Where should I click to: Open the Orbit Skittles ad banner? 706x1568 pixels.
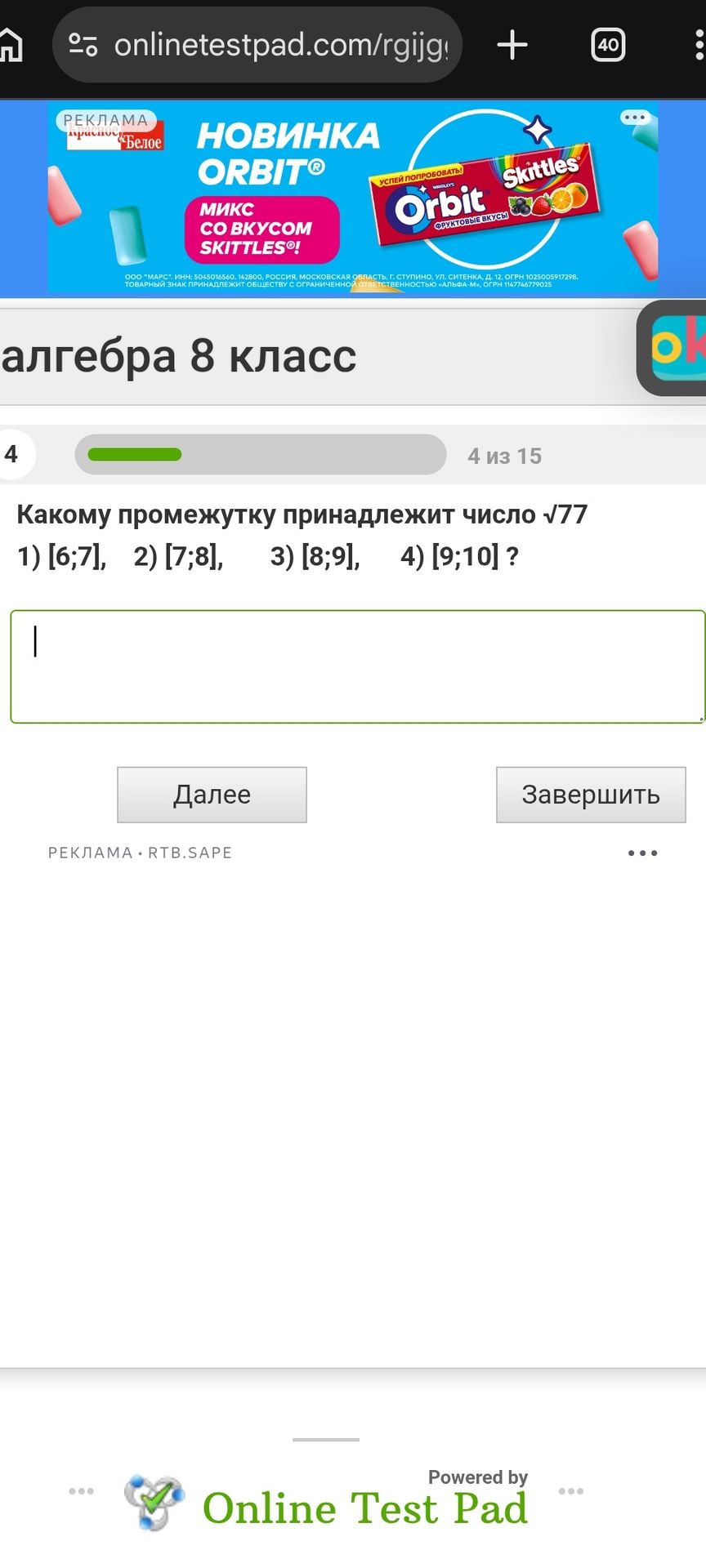[x=353, y=198]
